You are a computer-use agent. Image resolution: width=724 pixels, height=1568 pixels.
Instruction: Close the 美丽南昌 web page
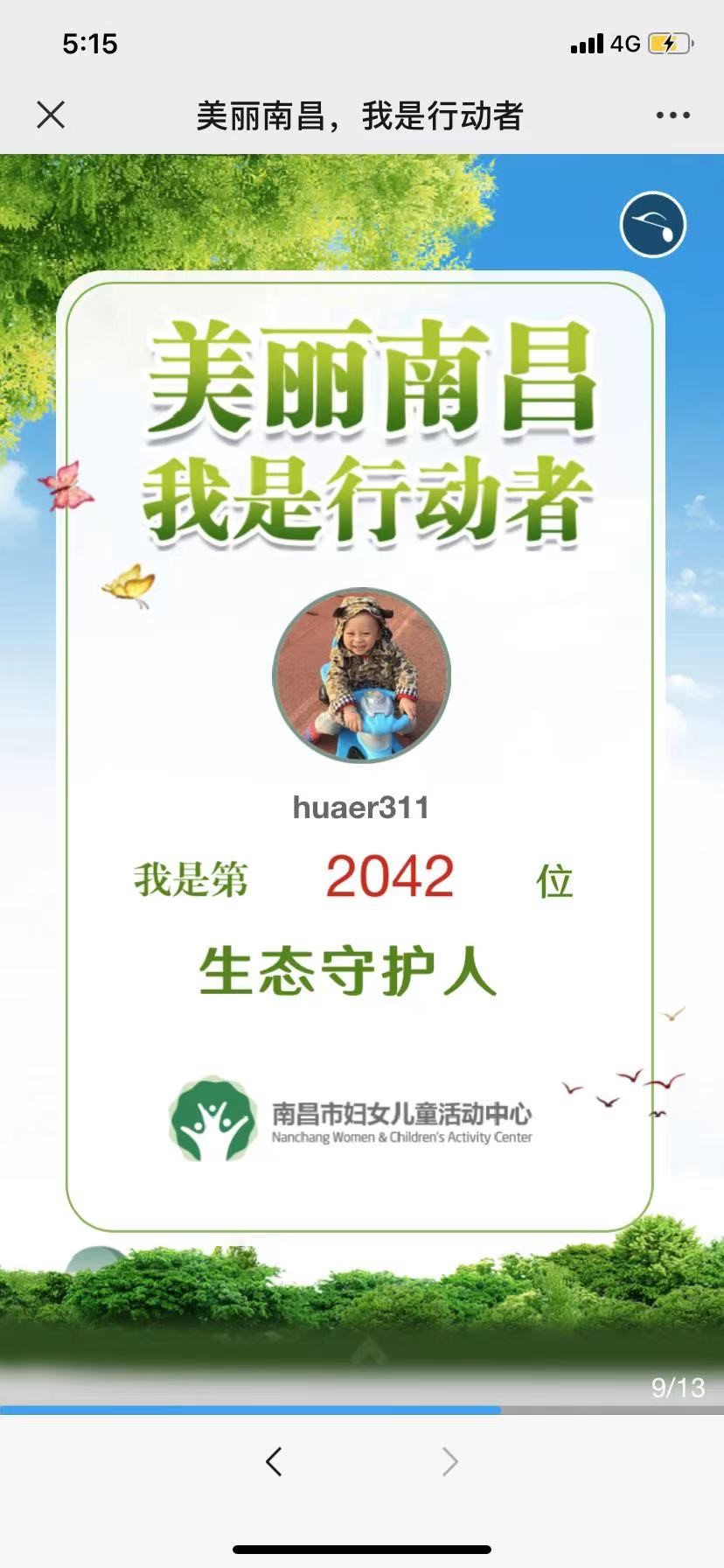pos(51,115)
